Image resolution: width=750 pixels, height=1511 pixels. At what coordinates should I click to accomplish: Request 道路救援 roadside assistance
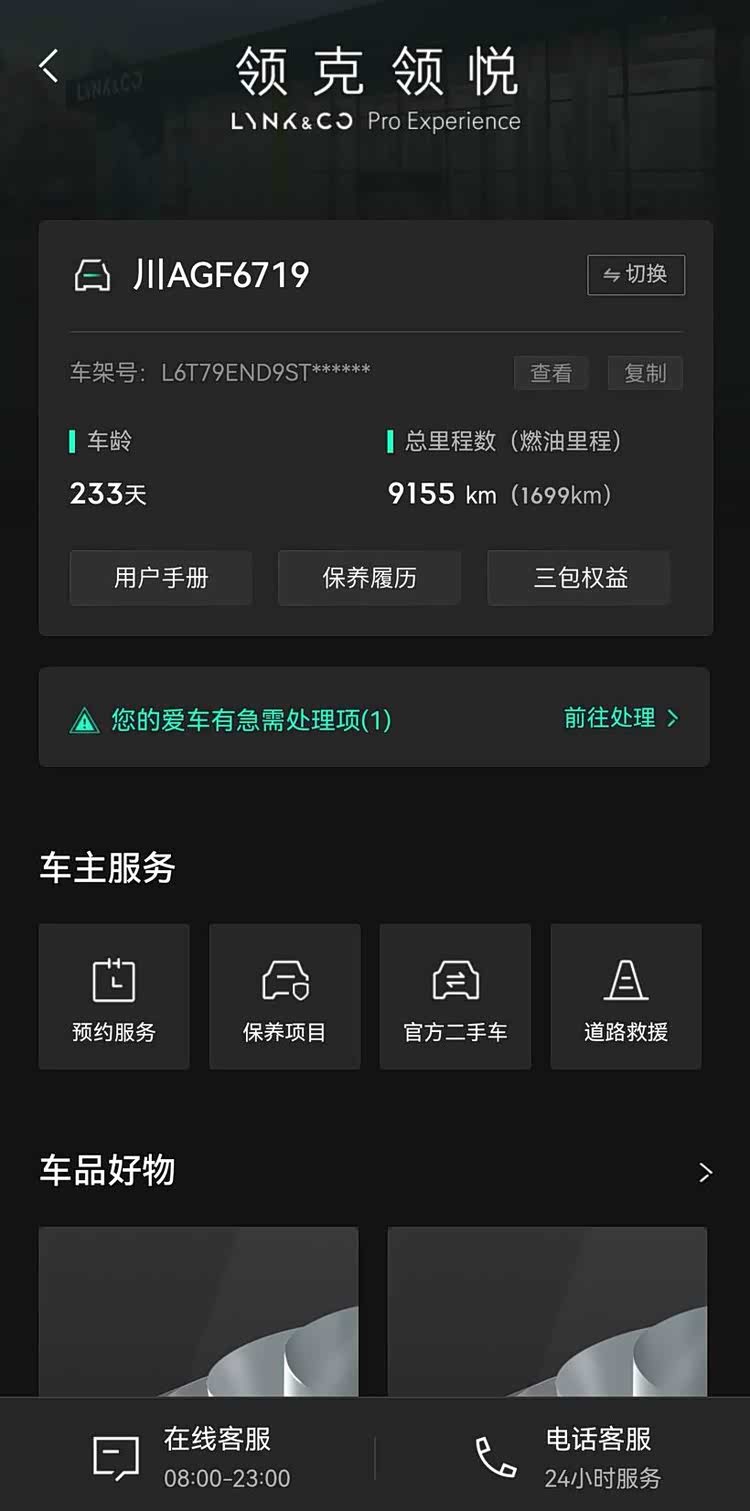pyautogui.click(x=626, y=997)
